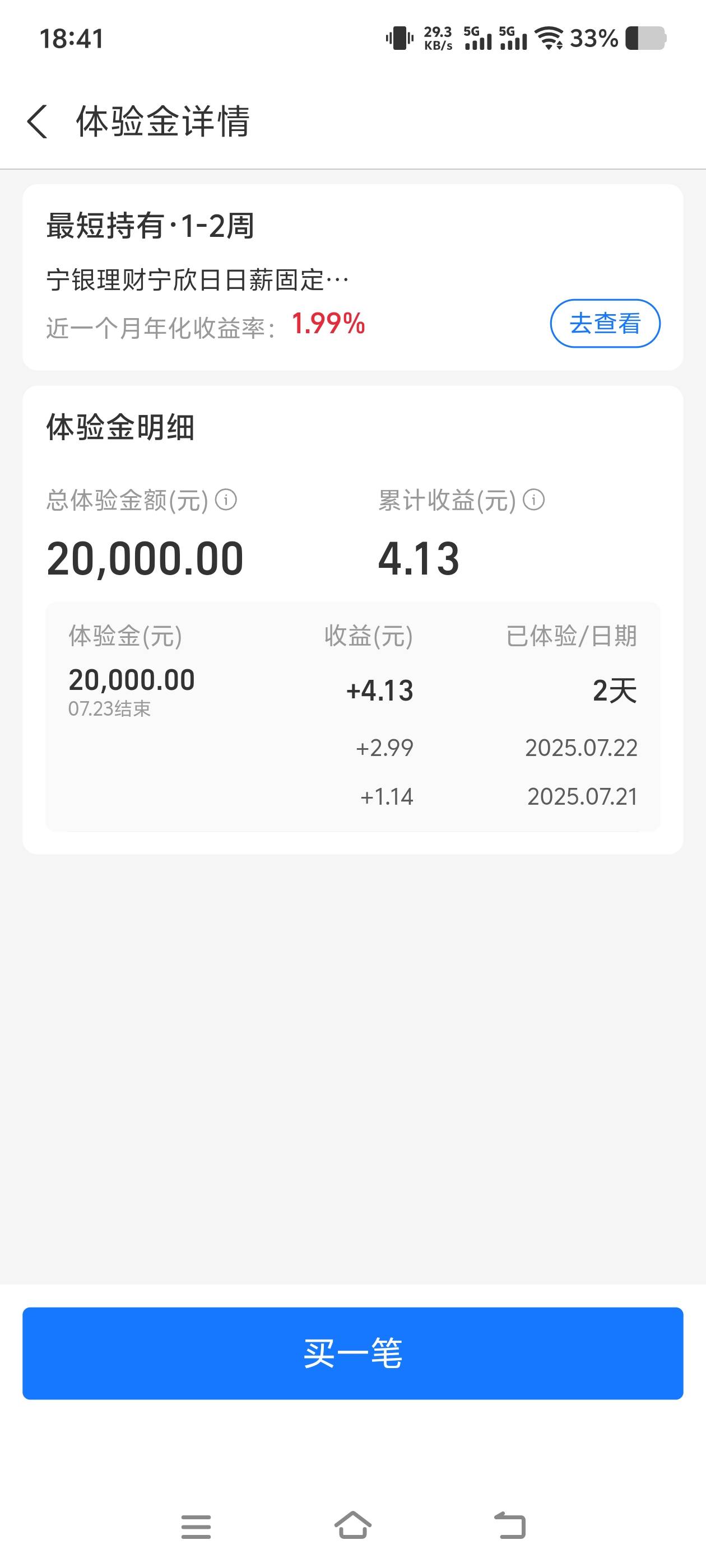Go to the system home screen

pyautogui.click(x=352, y=1525)
